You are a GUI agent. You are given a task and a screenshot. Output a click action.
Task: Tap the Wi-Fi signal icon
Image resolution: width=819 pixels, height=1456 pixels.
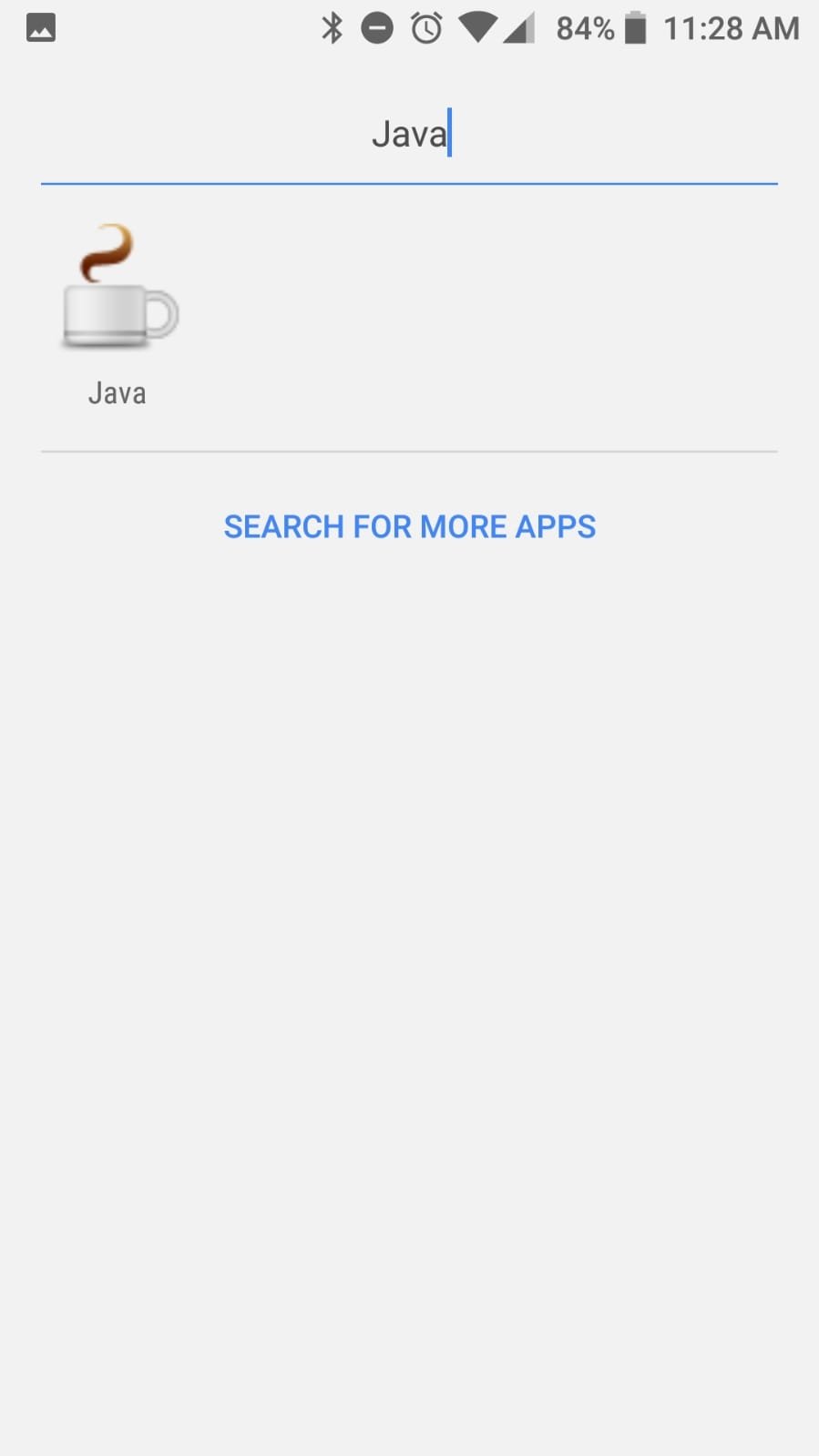[x=476, y=27]
